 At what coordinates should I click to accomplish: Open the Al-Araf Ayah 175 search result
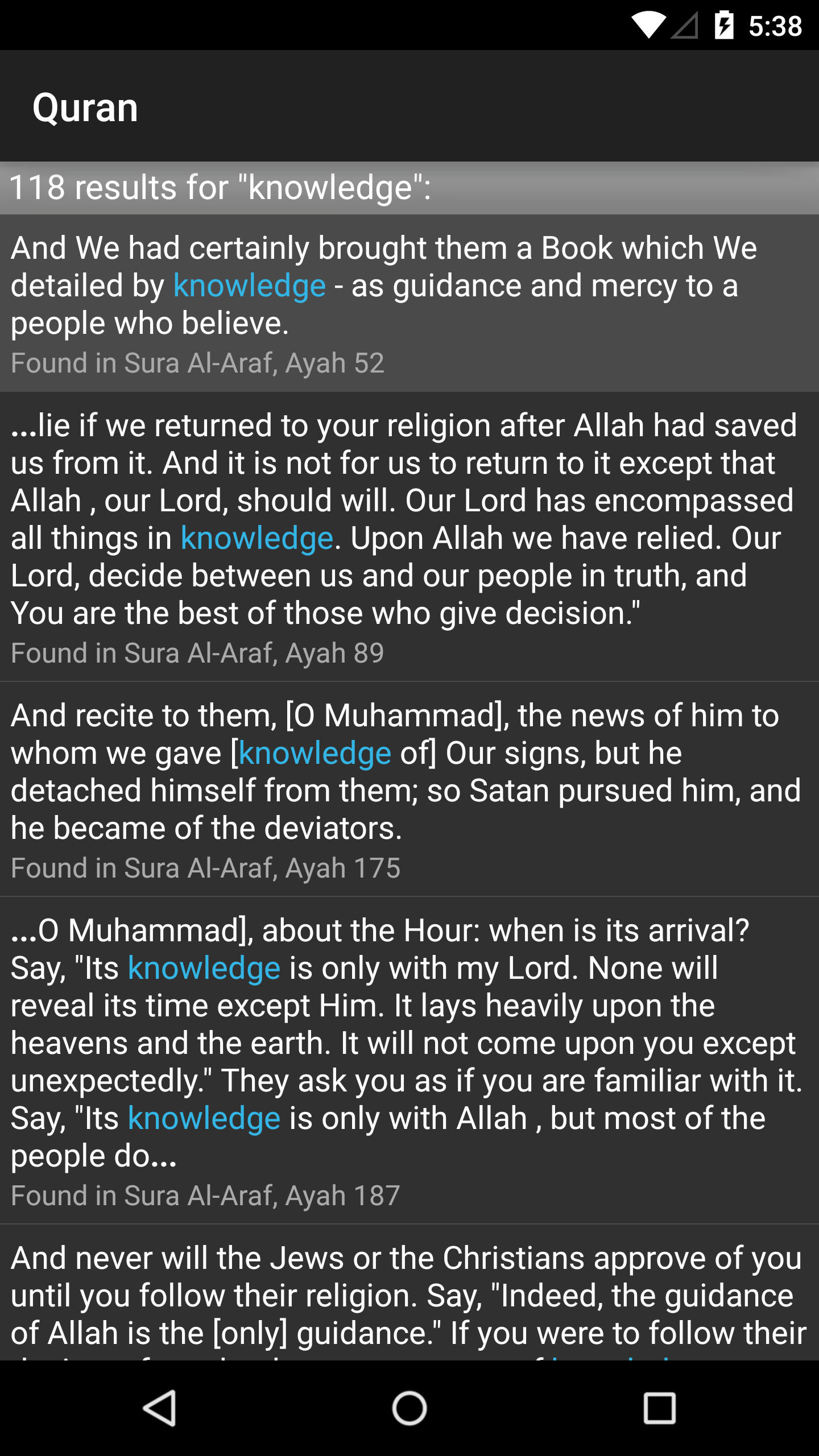click(x=409, y=789)
